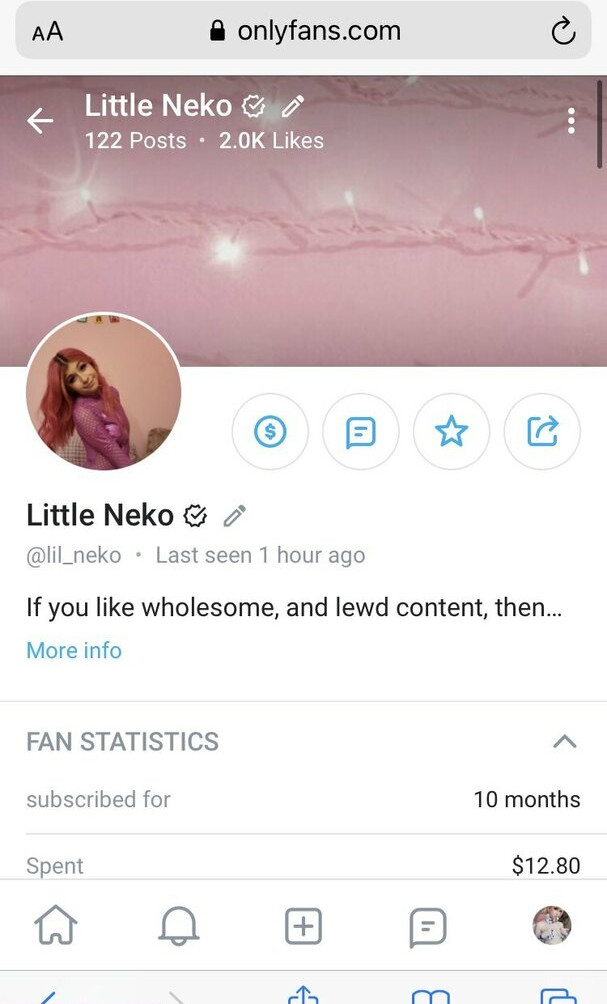Create a new post with plus
Screen dimensions: 607x1004
click(304, 926)
